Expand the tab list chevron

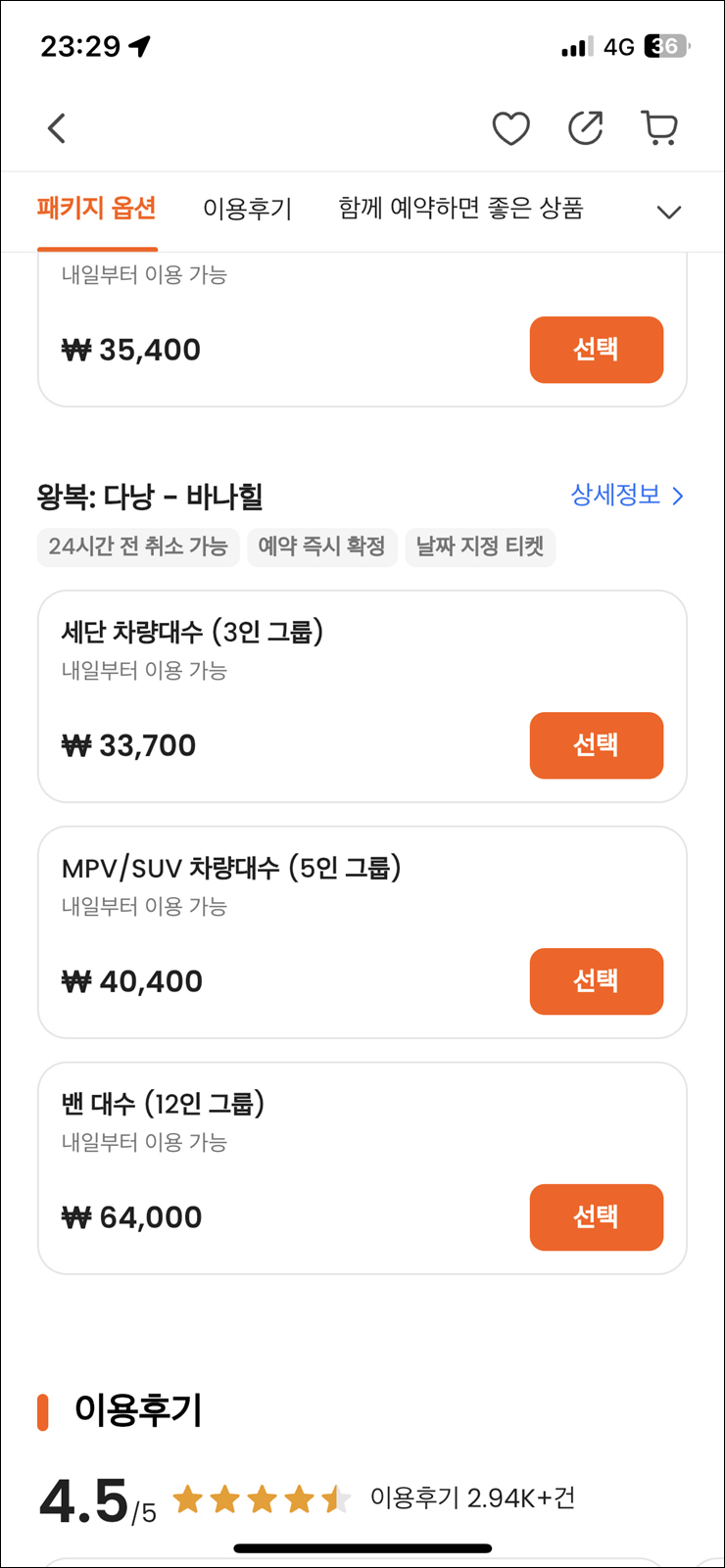click(x=669, y=212)
